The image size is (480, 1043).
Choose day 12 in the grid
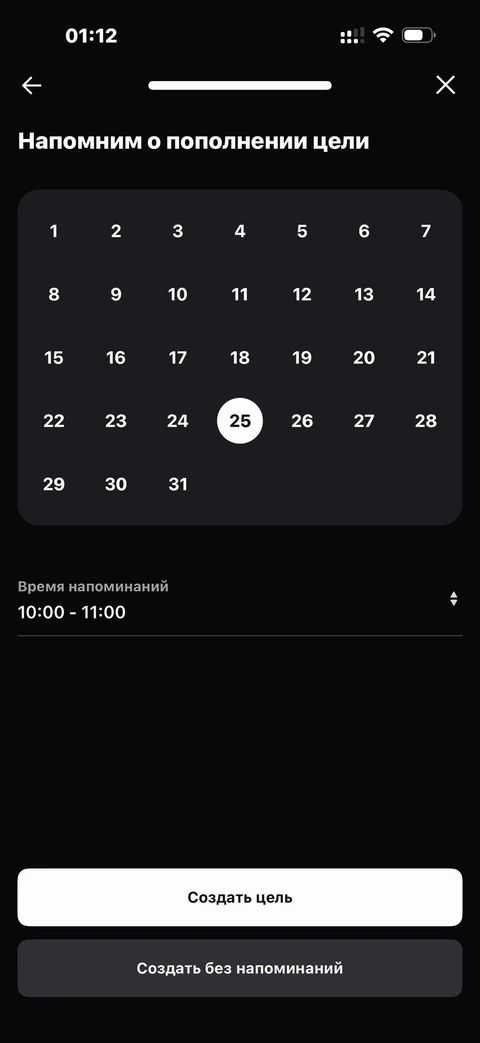pos(302,295)
